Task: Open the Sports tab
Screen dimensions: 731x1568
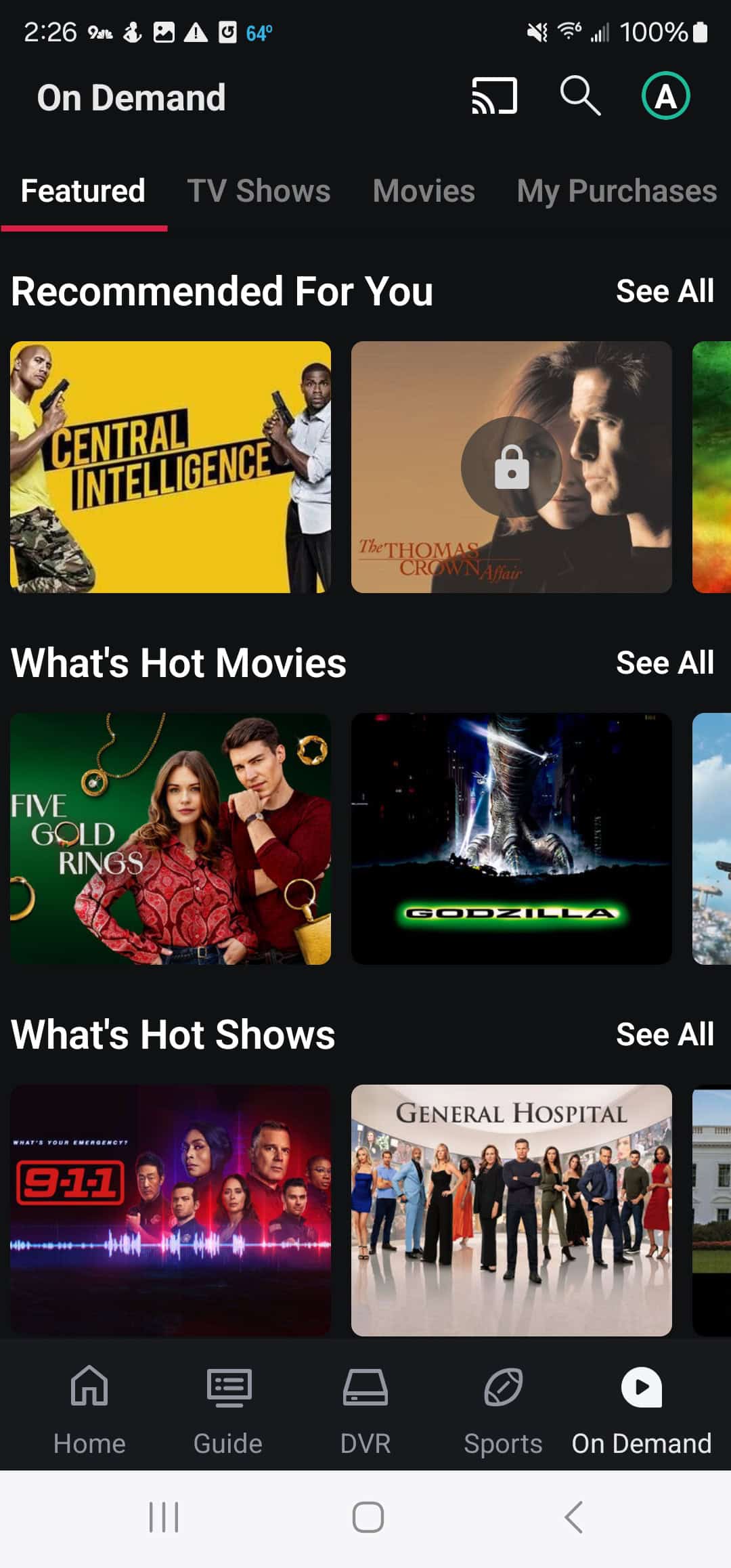Action: 503,1408
